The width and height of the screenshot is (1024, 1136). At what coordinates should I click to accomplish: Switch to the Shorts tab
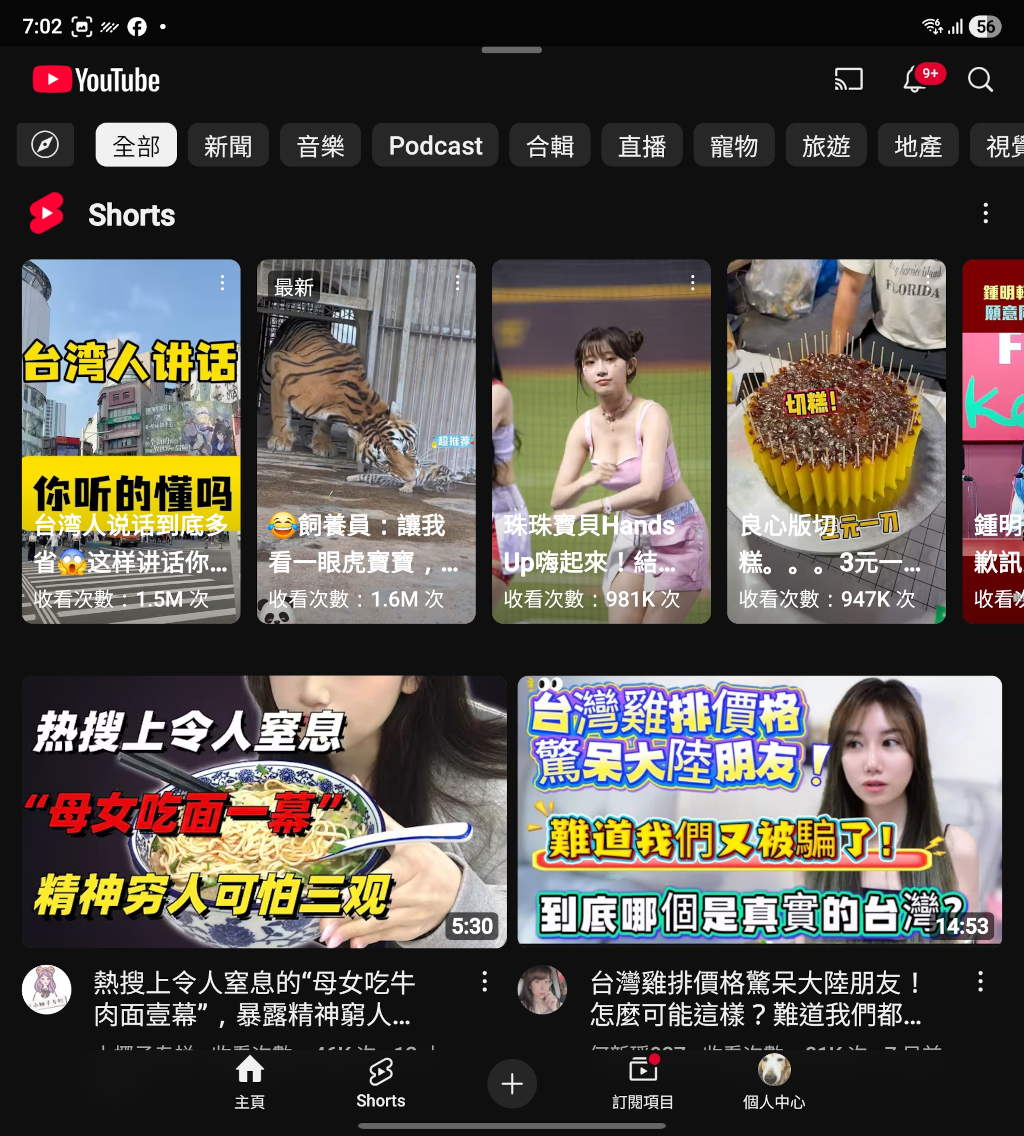(x=380, y=1084)
